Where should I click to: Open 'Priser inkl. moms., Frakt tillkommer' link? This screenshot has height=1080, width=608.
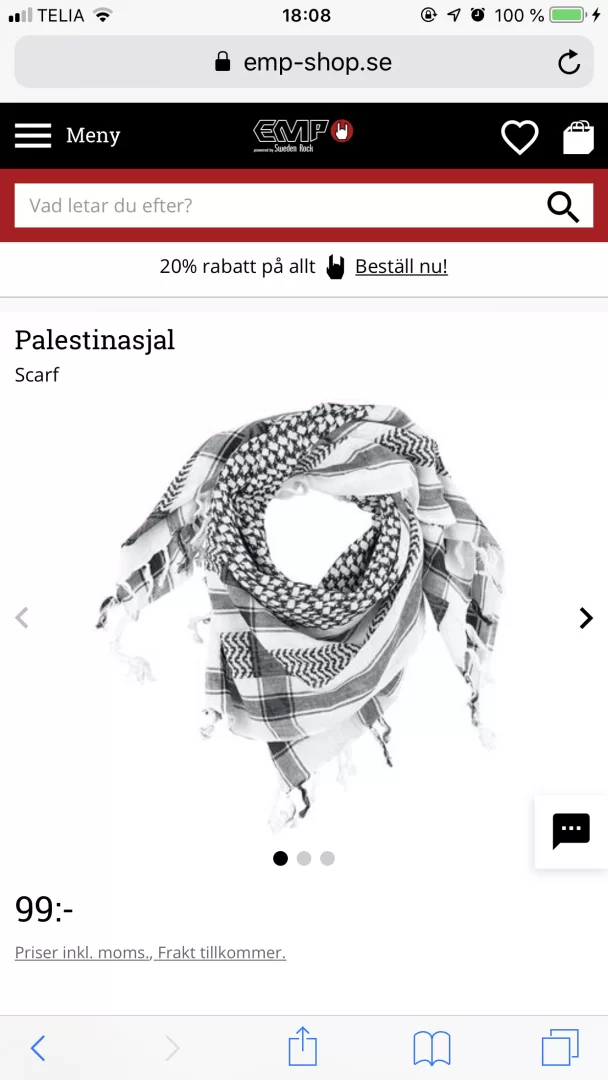point(150,953)
